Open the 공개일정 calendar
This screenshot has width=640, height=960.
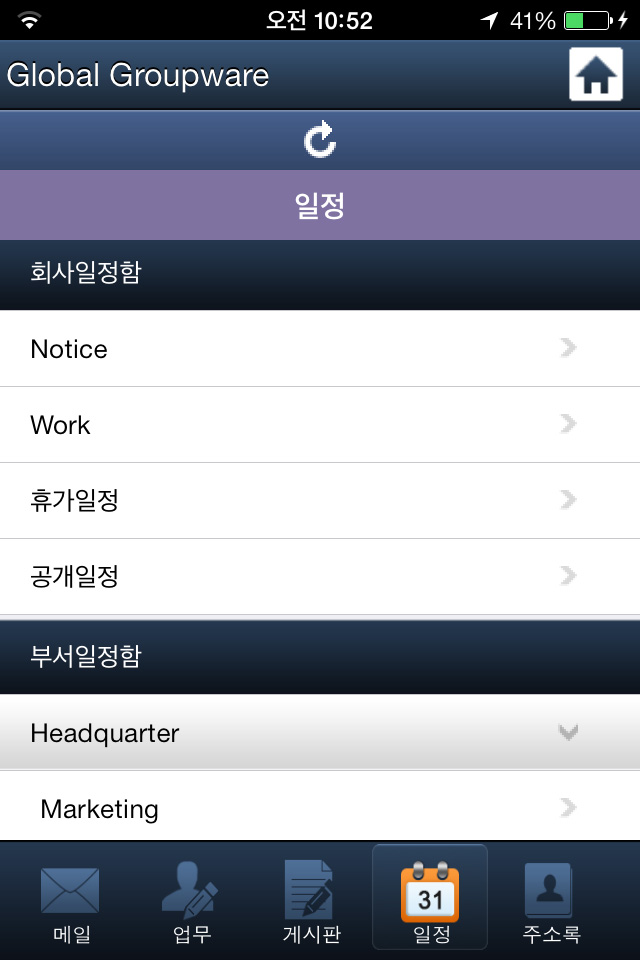(320, 576)
